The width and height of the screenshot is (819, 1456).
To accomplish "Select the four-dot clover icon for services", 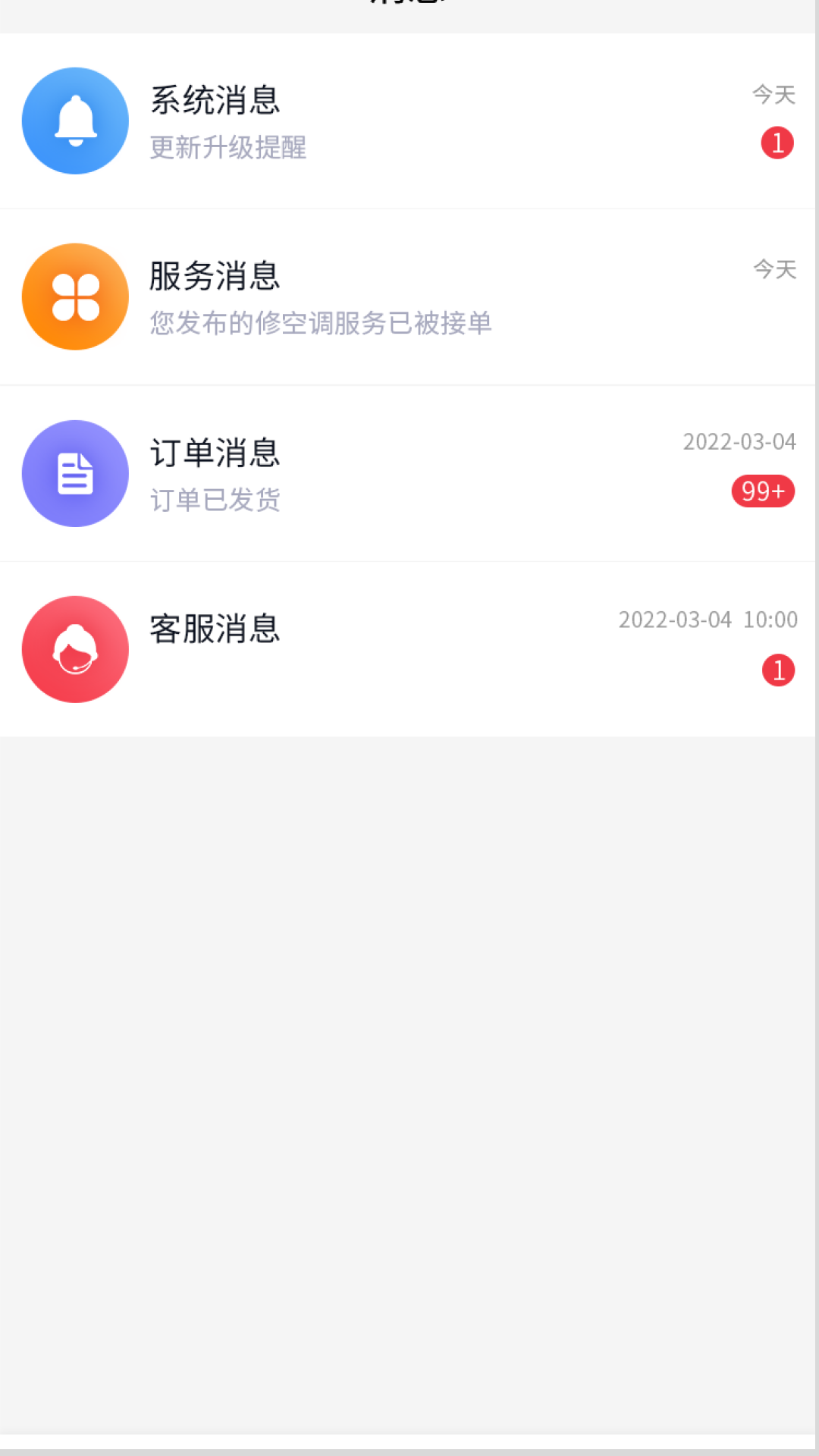I will (x=74, y=297).
